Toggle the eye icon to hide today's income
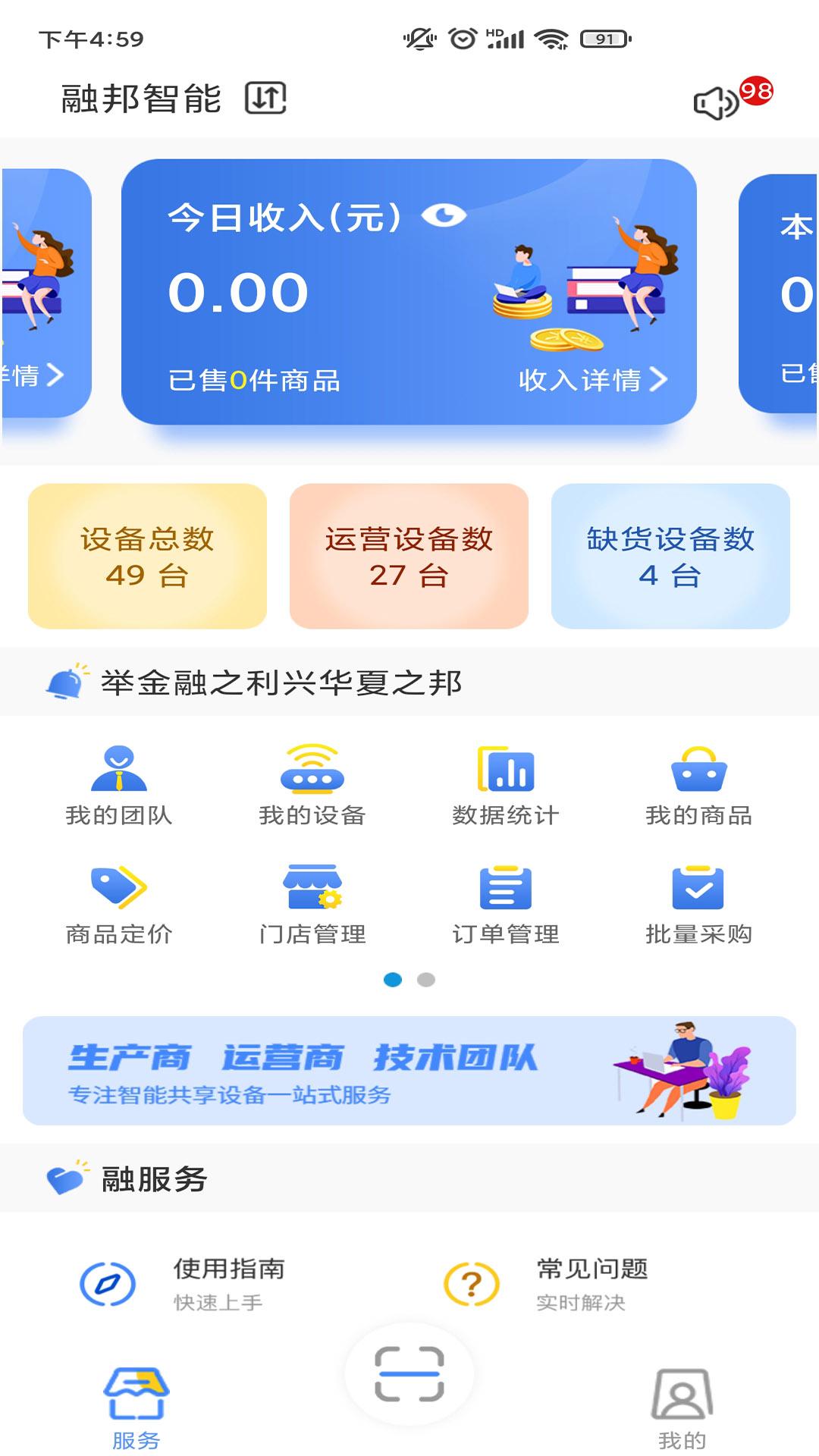 pos(444,216)
